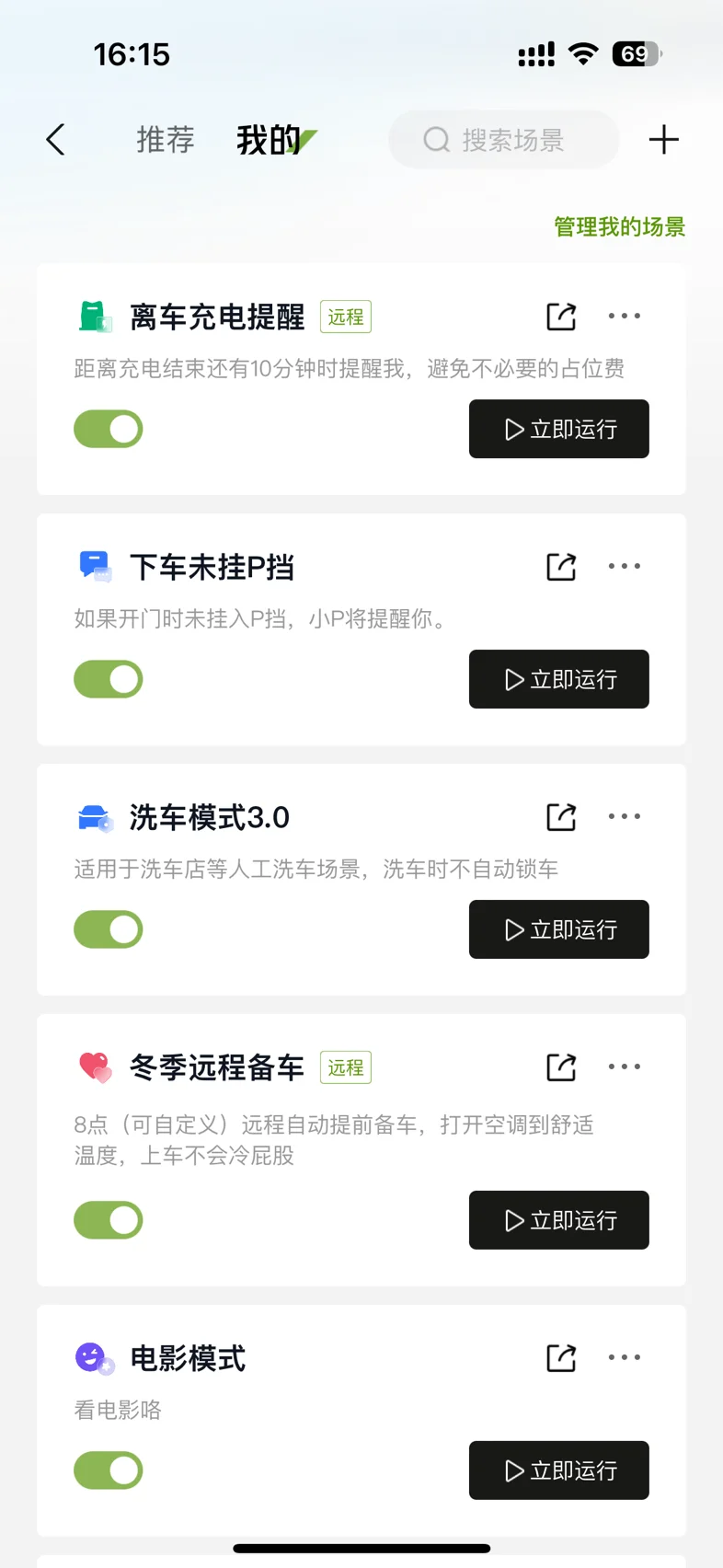Share the 冬季远程备车 scene

(x=561, y=1066)
